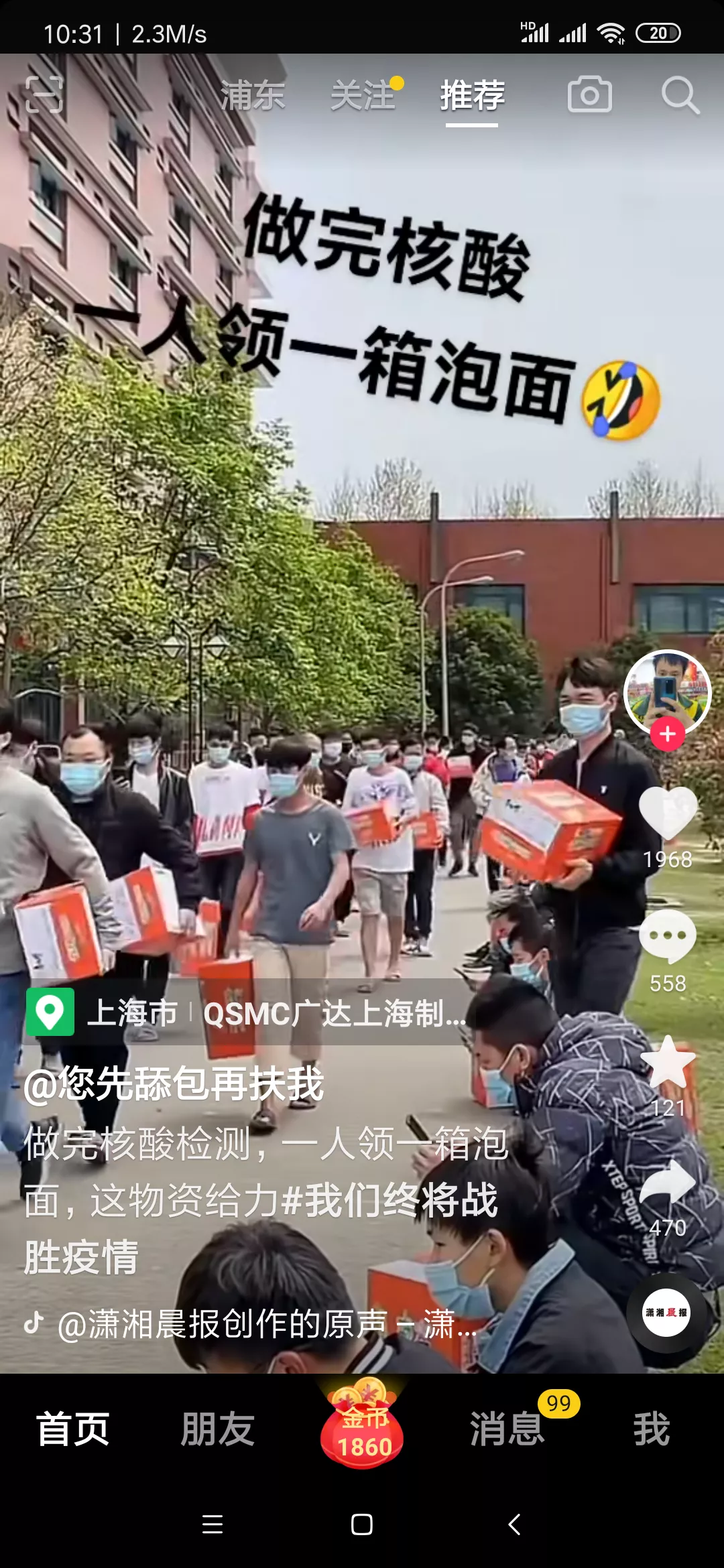Open the QSMC广达上海 location tag
724x1568 pixels.
[334, 1013]
